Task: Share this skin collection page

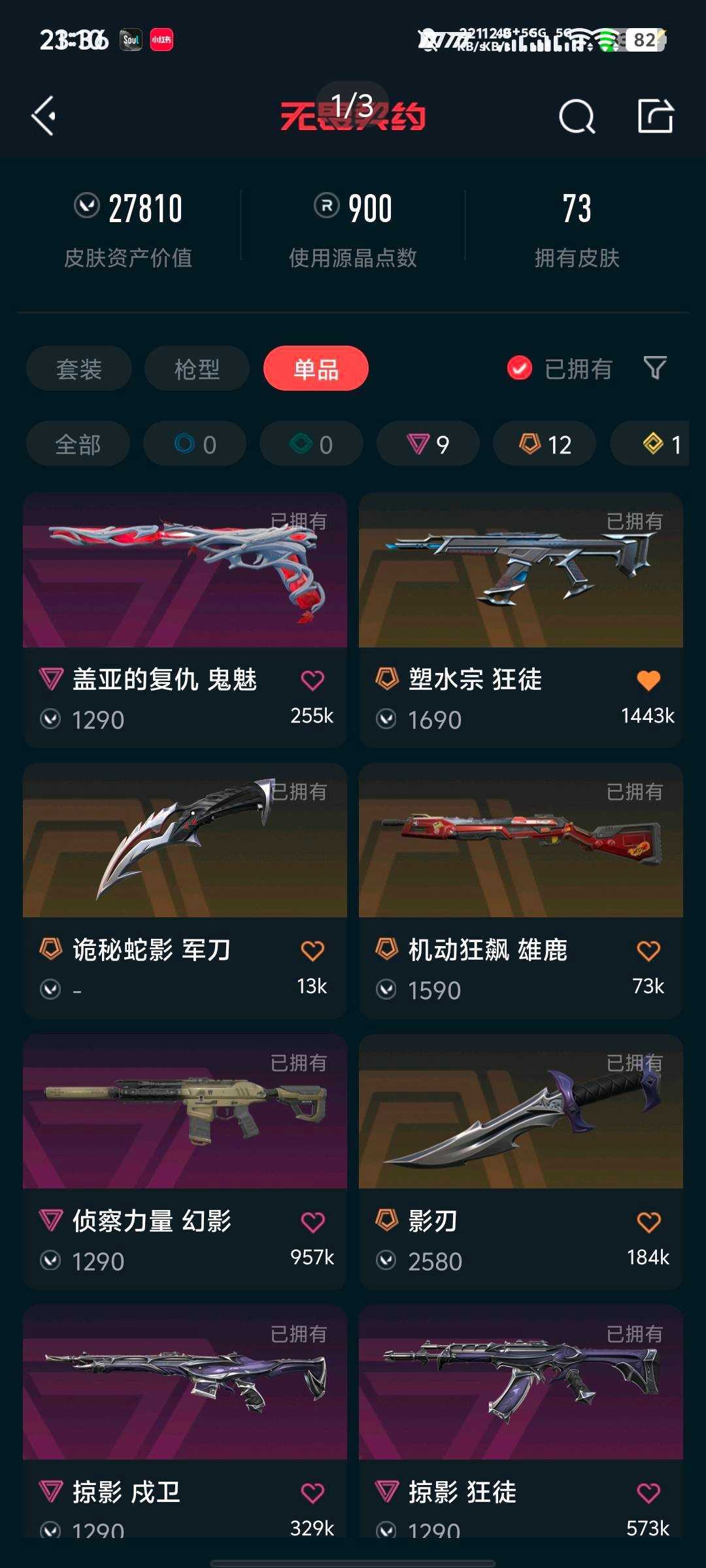Action: (x=656, y=116)
